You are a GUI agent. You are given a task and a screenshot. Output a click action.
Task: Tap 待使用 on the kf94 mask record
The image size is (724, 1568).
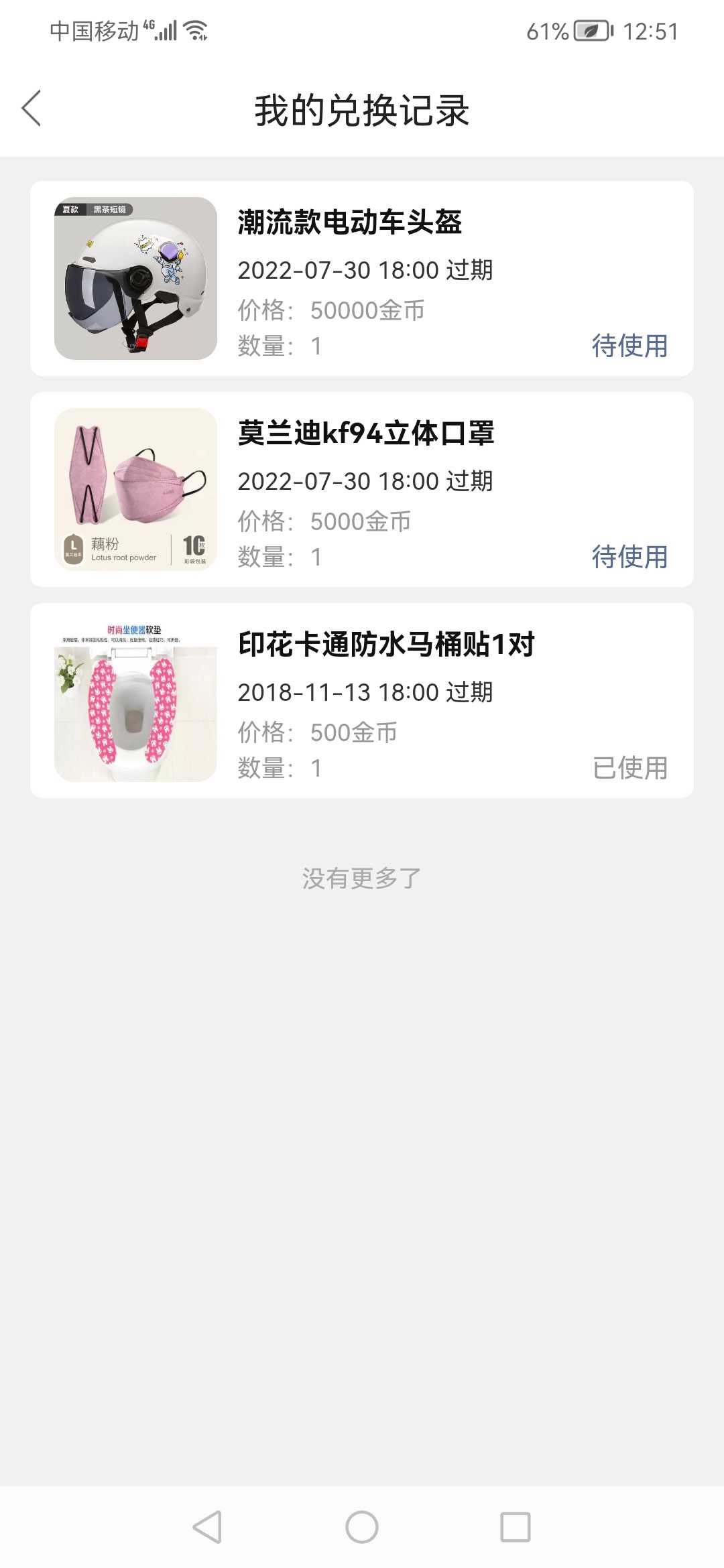629,557
